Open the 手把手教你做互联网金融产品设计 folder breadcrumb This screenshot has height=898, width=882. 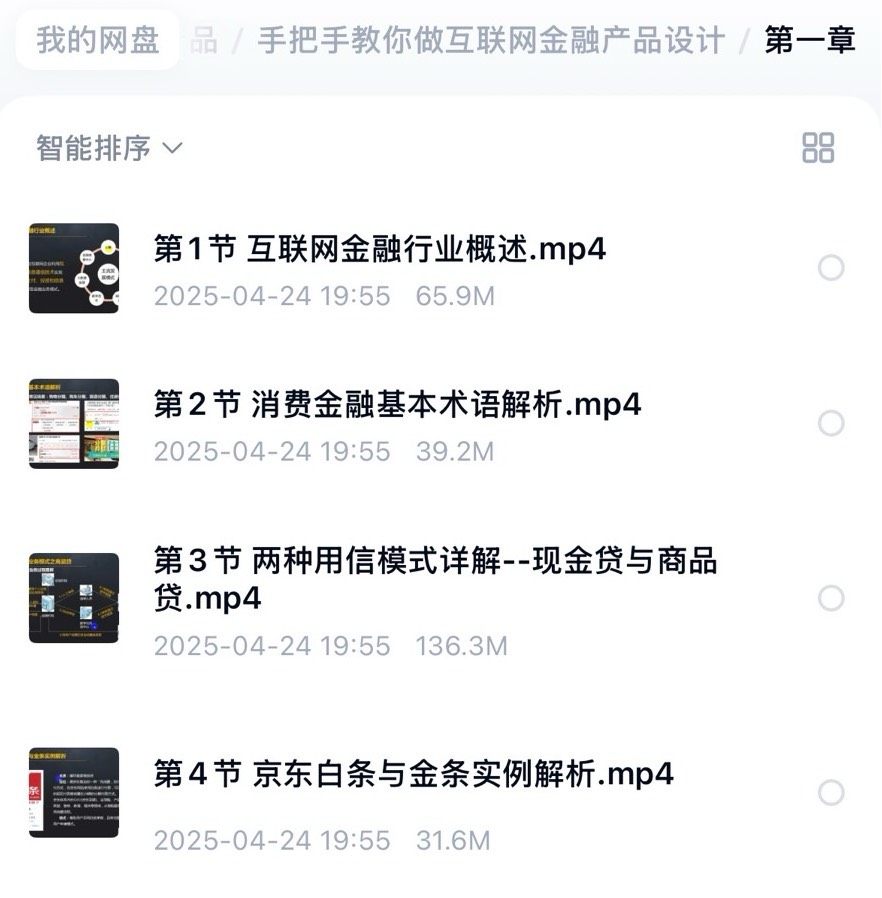click(x=491, y=40)
